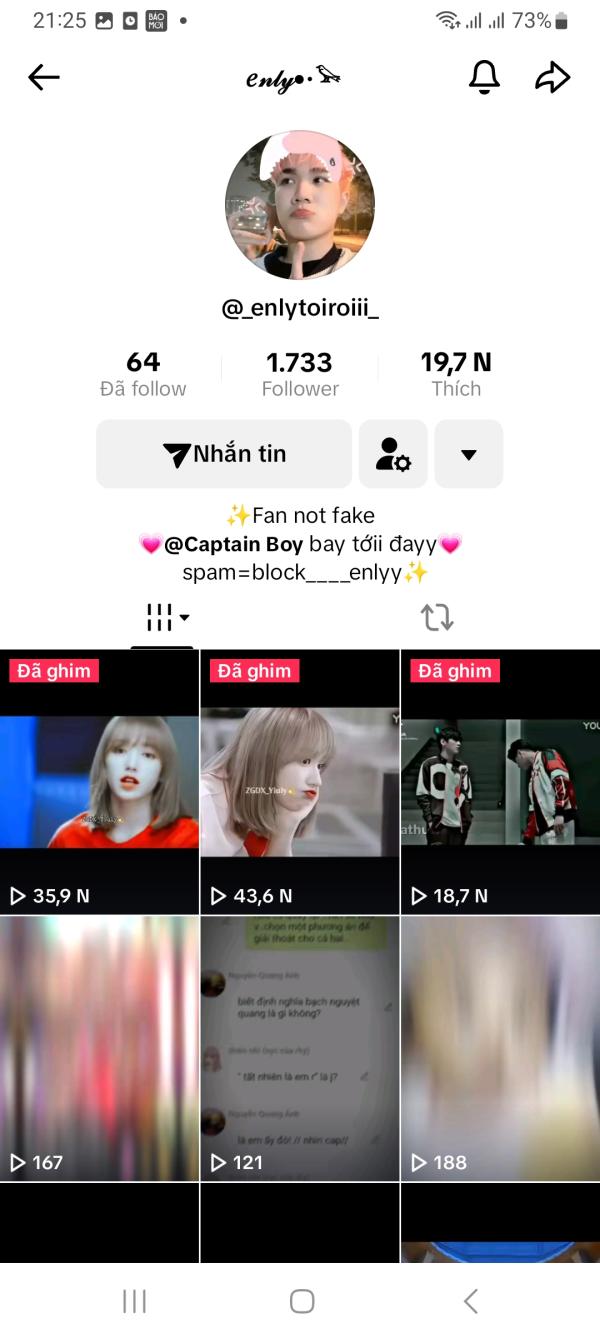This screenshot has width=600, height=1338.
Task: Go back using the top-left arrow
Action: click(44, 77)
